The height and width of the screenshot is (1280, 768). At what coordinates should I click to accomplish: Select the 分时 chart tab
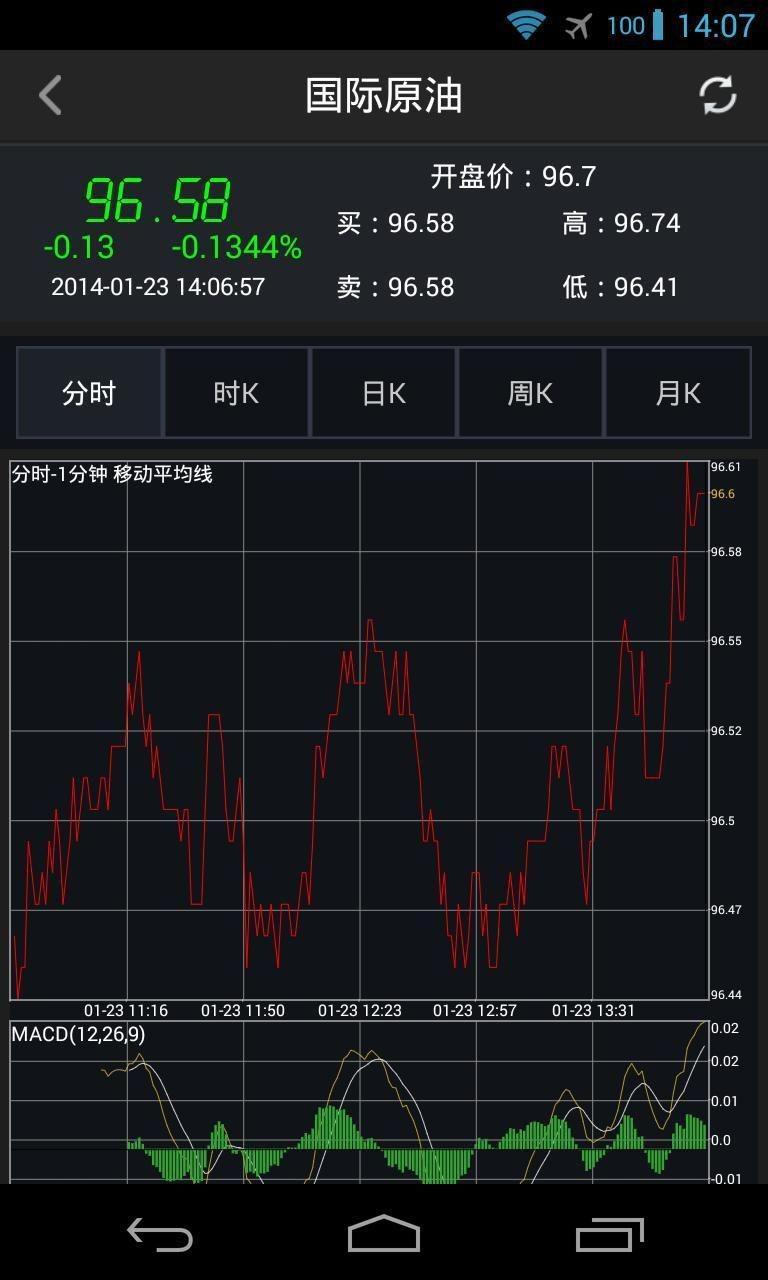[89, 393]
